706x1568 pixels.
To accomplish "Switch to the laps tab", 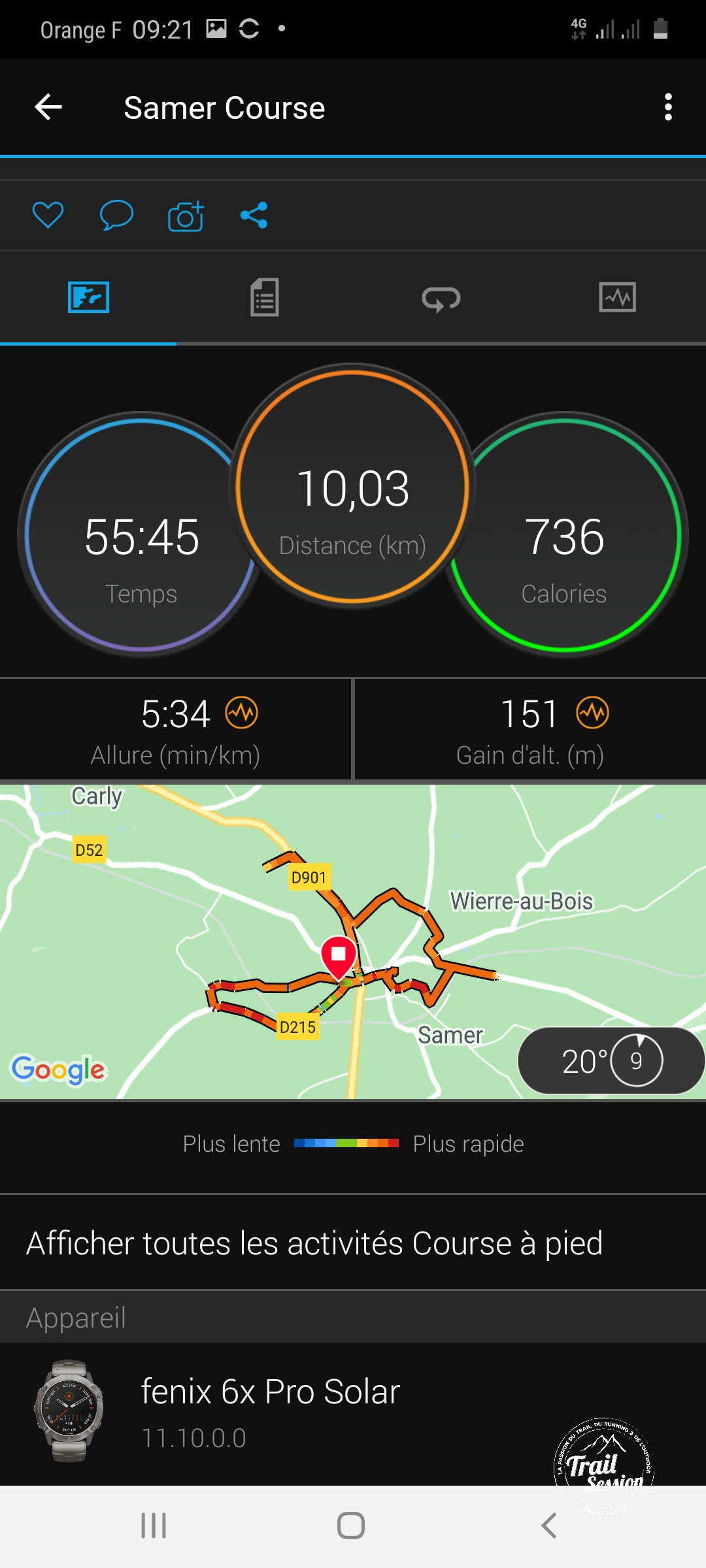I will pos(441,298).
